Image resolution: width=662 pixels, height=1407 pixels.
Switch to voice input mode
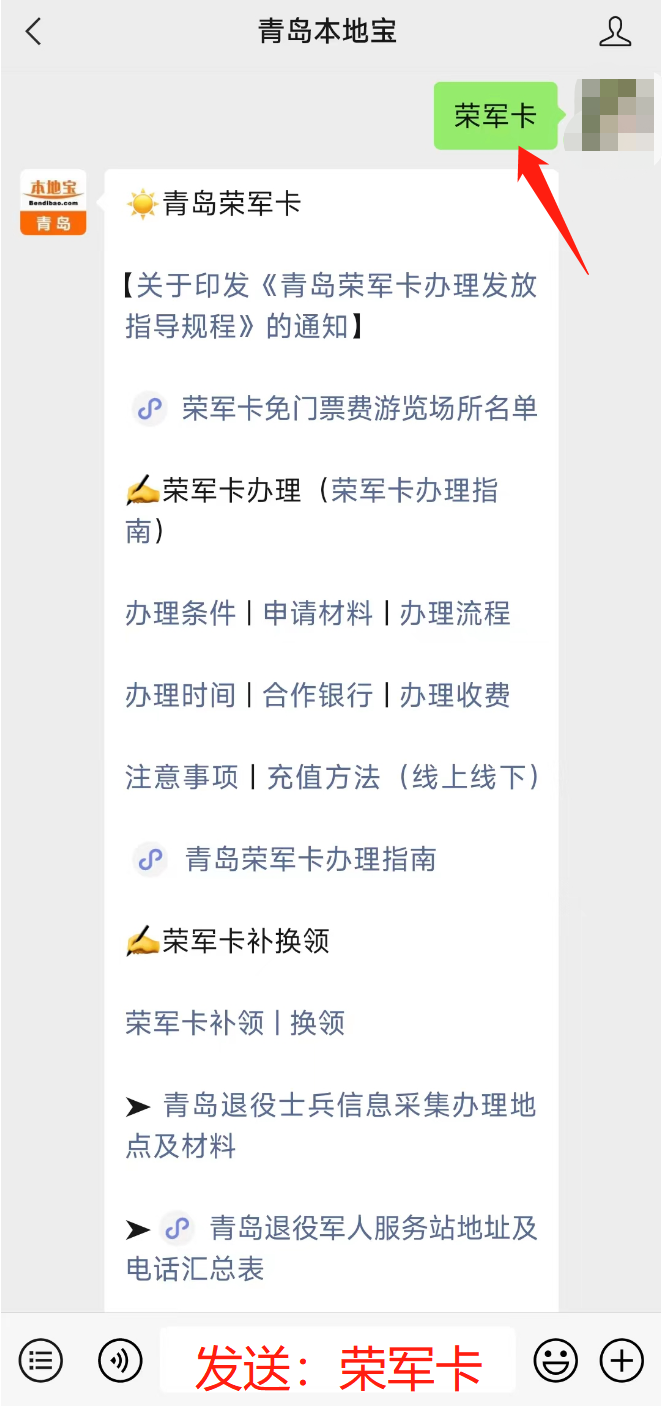[120, 1360]
